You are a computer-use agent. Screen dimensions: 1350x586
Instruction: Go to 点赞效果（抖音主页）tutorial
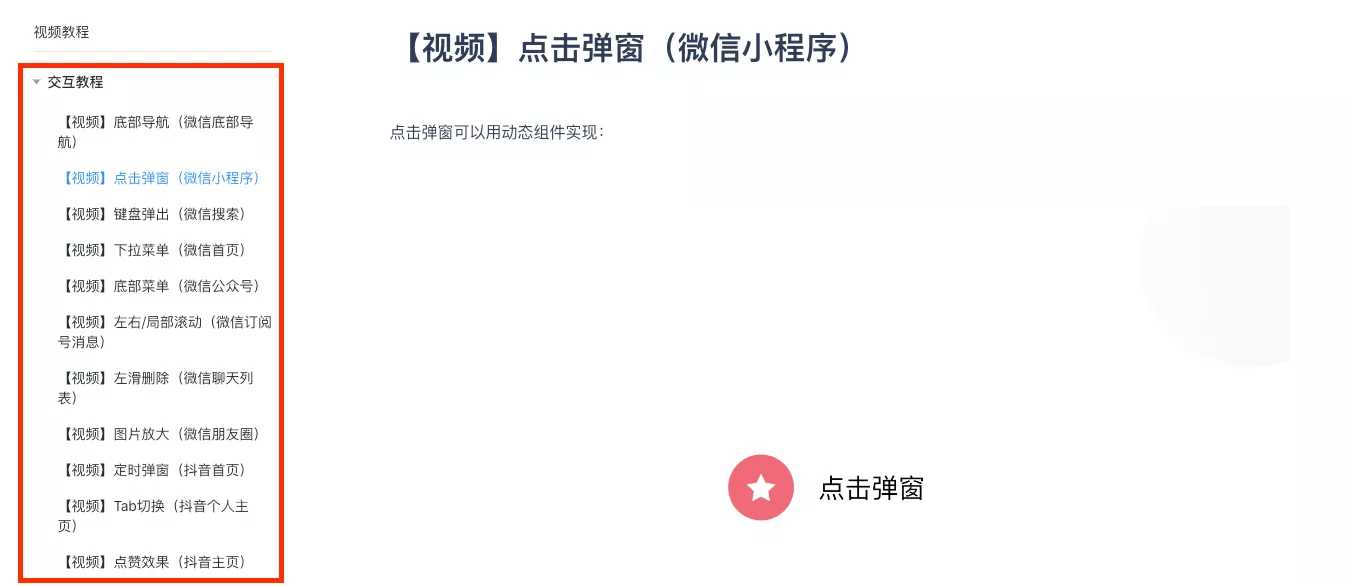[x=153, y=562]
